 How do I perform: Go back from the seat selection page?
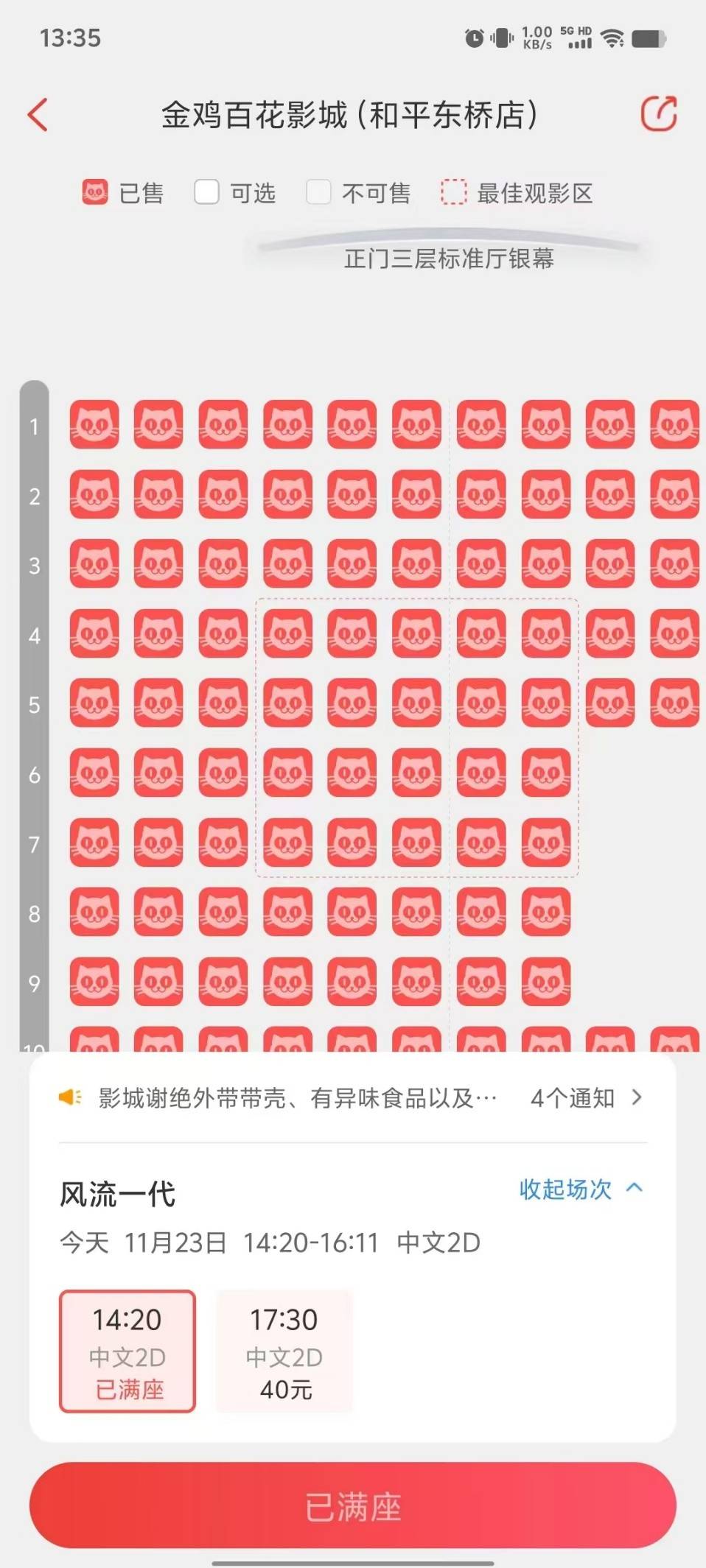pyautogui.click(x=38, y=115)
